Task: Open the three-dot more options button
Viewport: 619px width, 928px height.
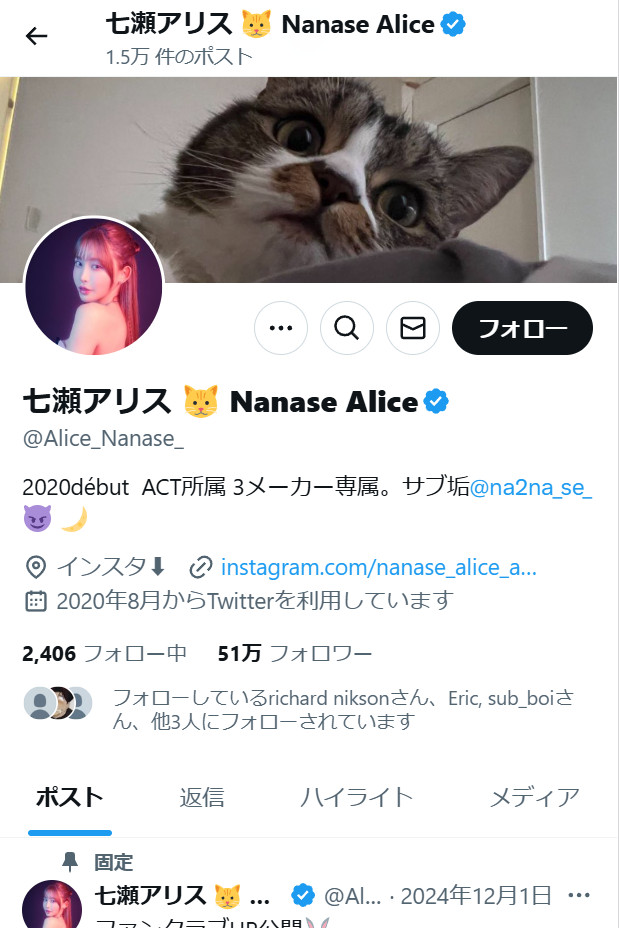Action: (x=281, y=328)
